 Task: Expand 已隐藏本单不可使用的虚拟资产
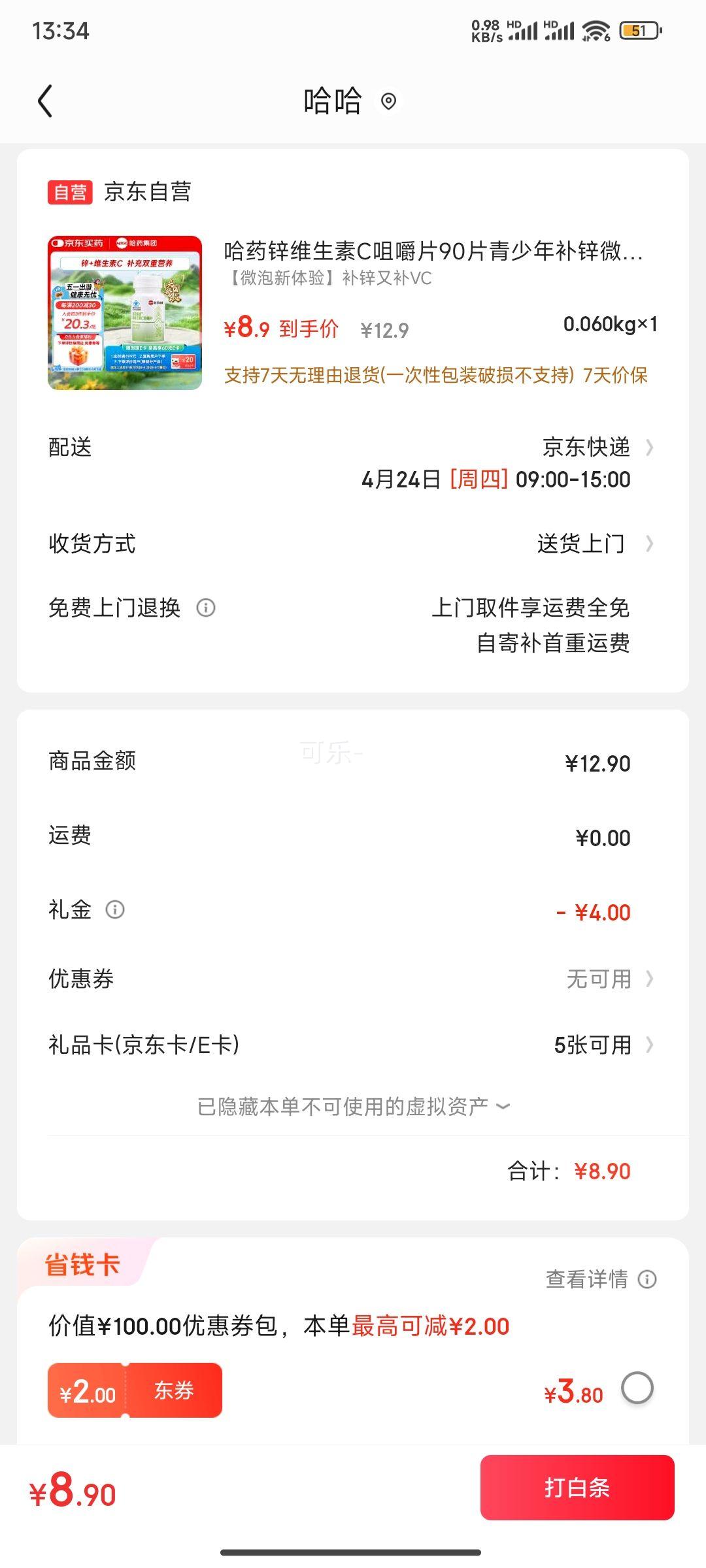click(x=353, y=1106)
